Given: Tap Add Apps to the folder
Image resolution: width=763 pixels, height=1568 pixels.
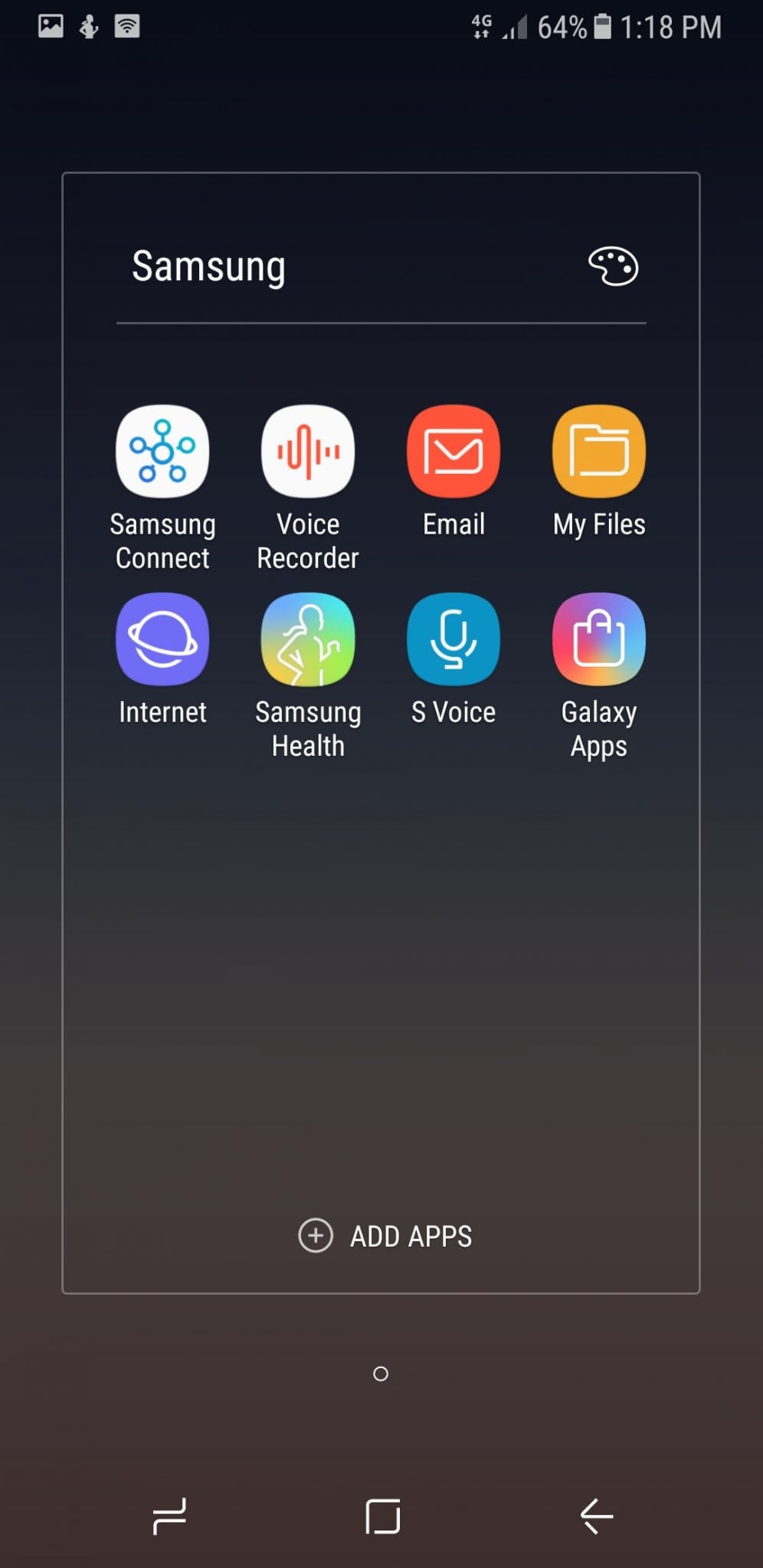Looking at the screenshot, I should (385, 1236).
